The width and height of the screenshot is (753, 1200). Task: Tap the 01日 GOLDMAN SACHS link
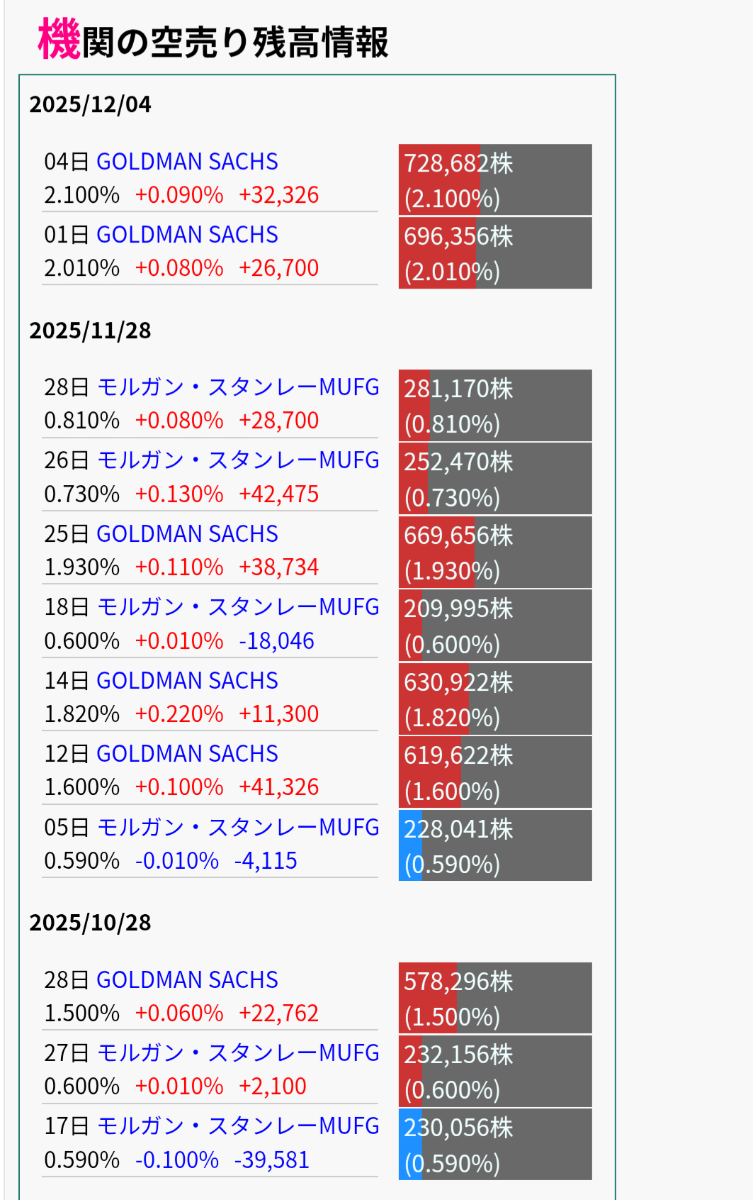tap(187, 235)
